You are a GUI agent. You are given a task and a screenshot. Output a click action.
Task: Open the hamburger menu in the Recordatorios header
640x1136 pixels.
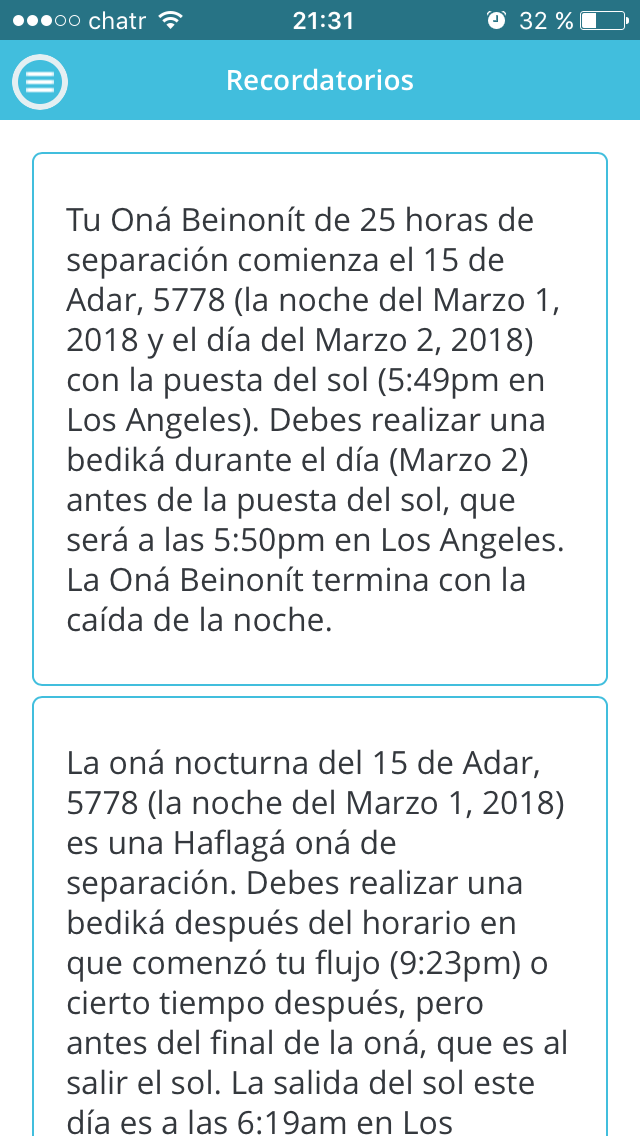(x=39, y=81)
